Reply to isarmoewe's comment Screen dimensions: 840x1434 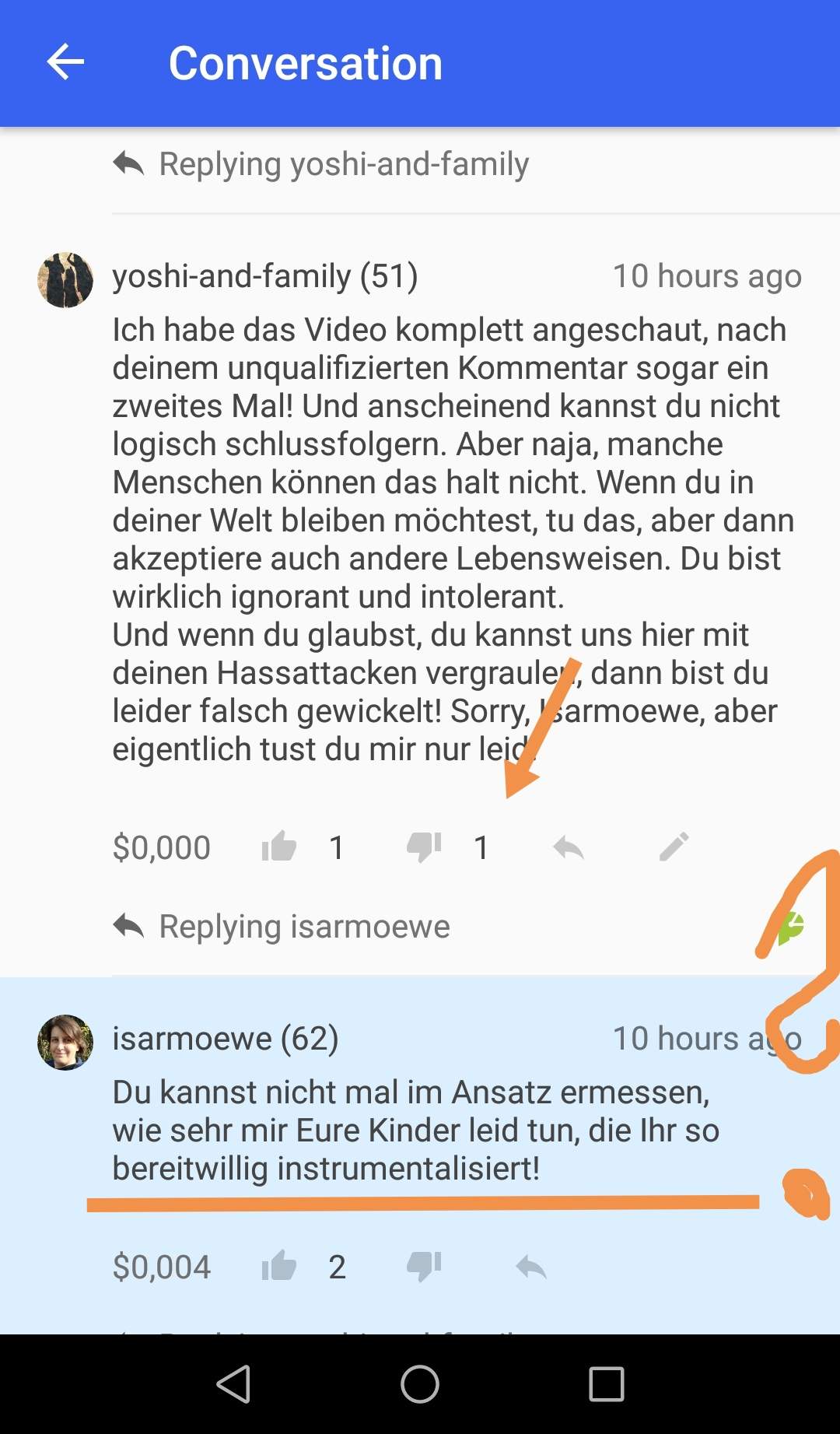tap(531, 1266)
